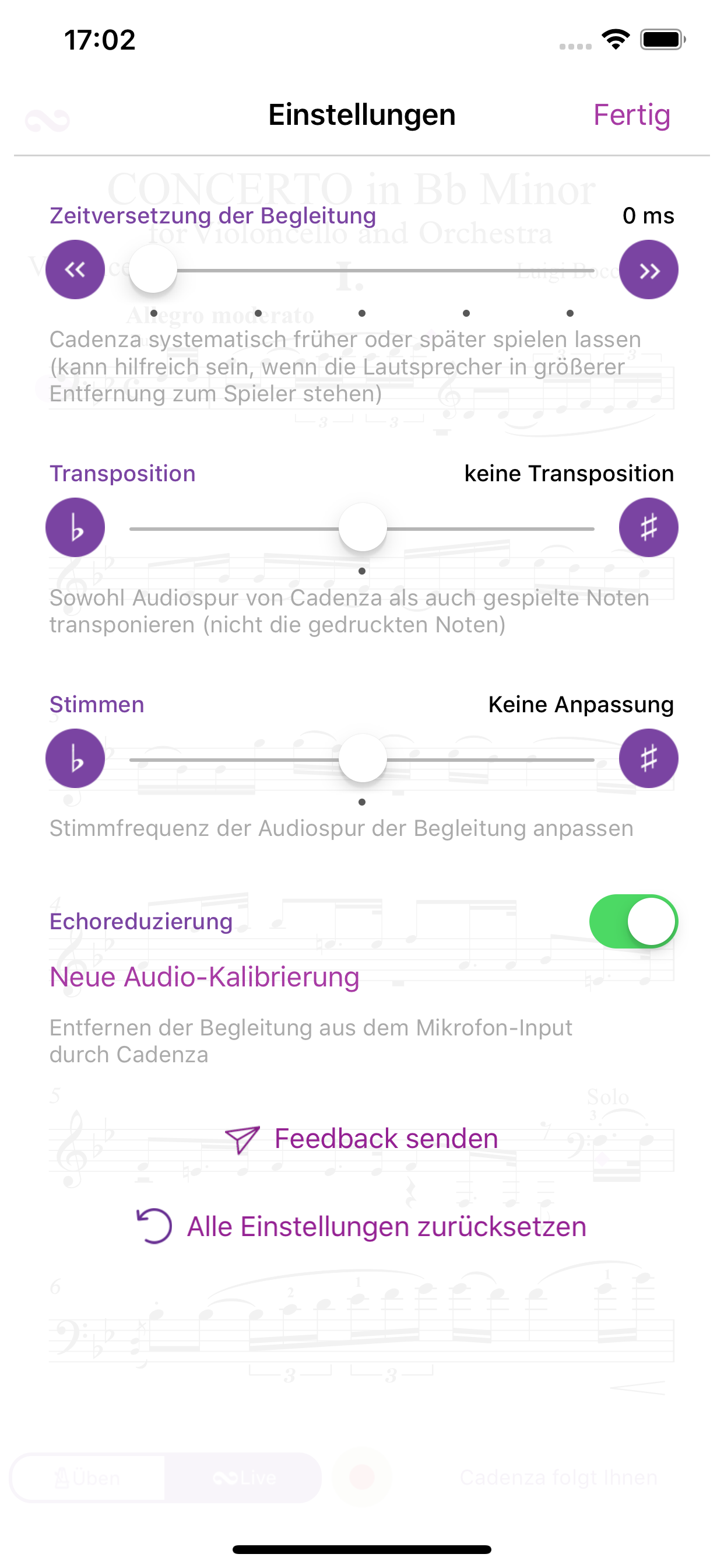
Task: Tap the dot below the Transposition slider
Action: point(361,572)
